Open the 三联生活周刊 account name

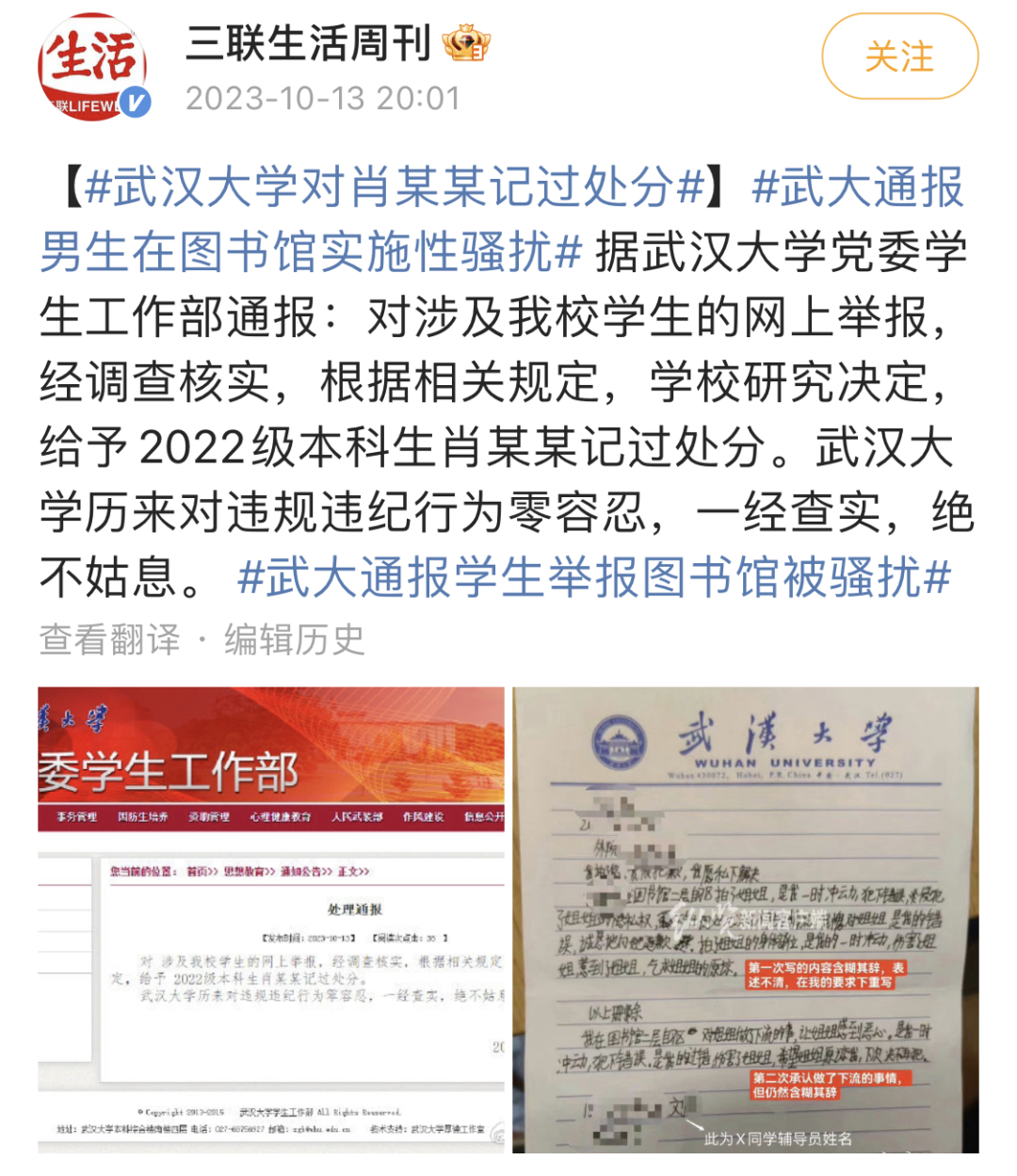[x=308, y=43]
